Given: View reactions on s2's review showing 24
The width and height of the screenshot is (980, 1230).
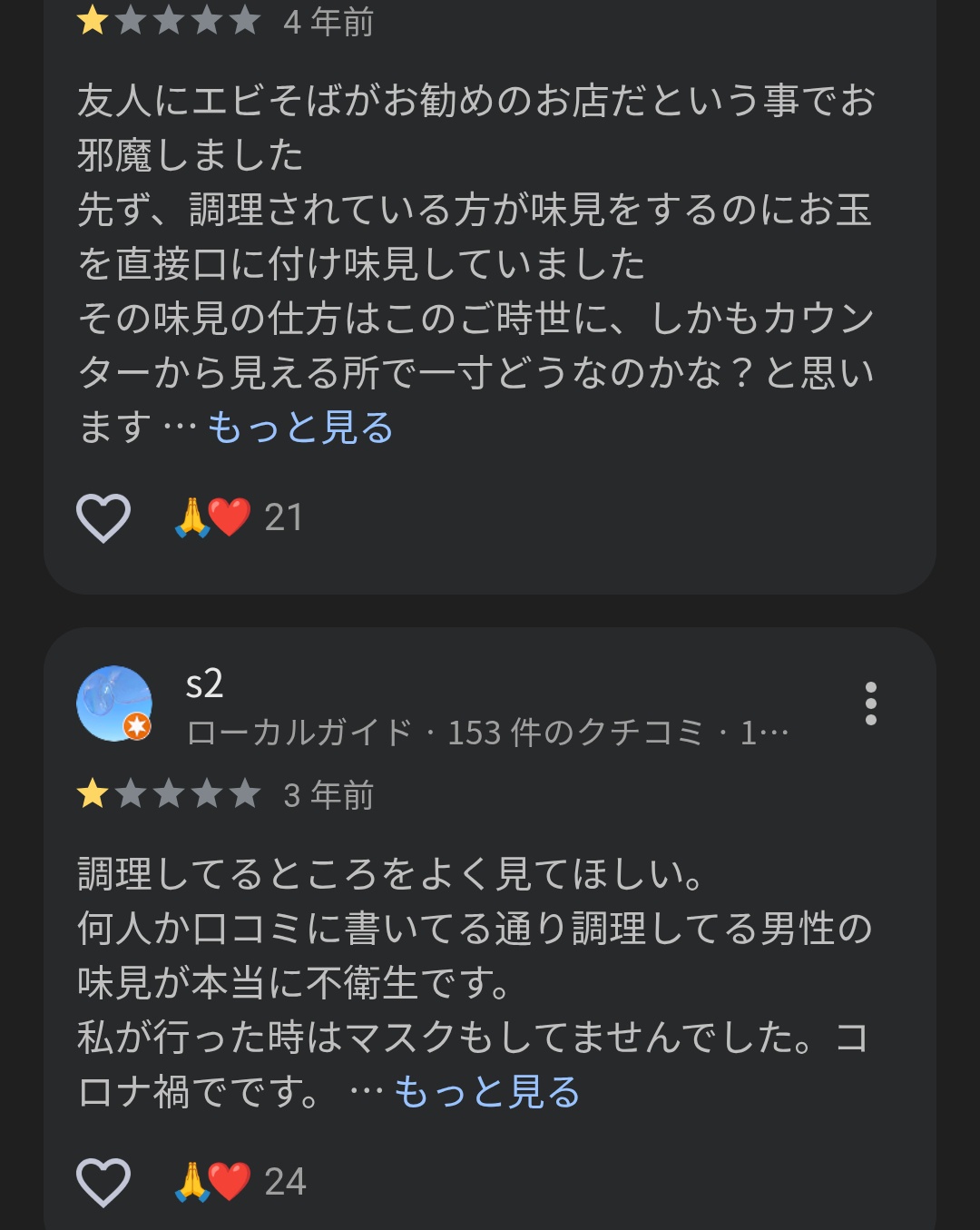Looking at the screenshot, I should [x=240, y=1182].
